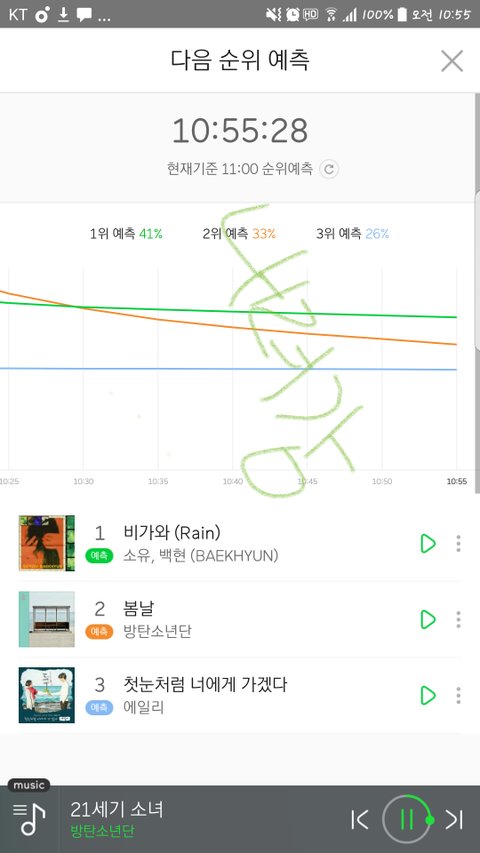Open more options for 봄날
Screen dimensions: 480x853
coord(458,619)
